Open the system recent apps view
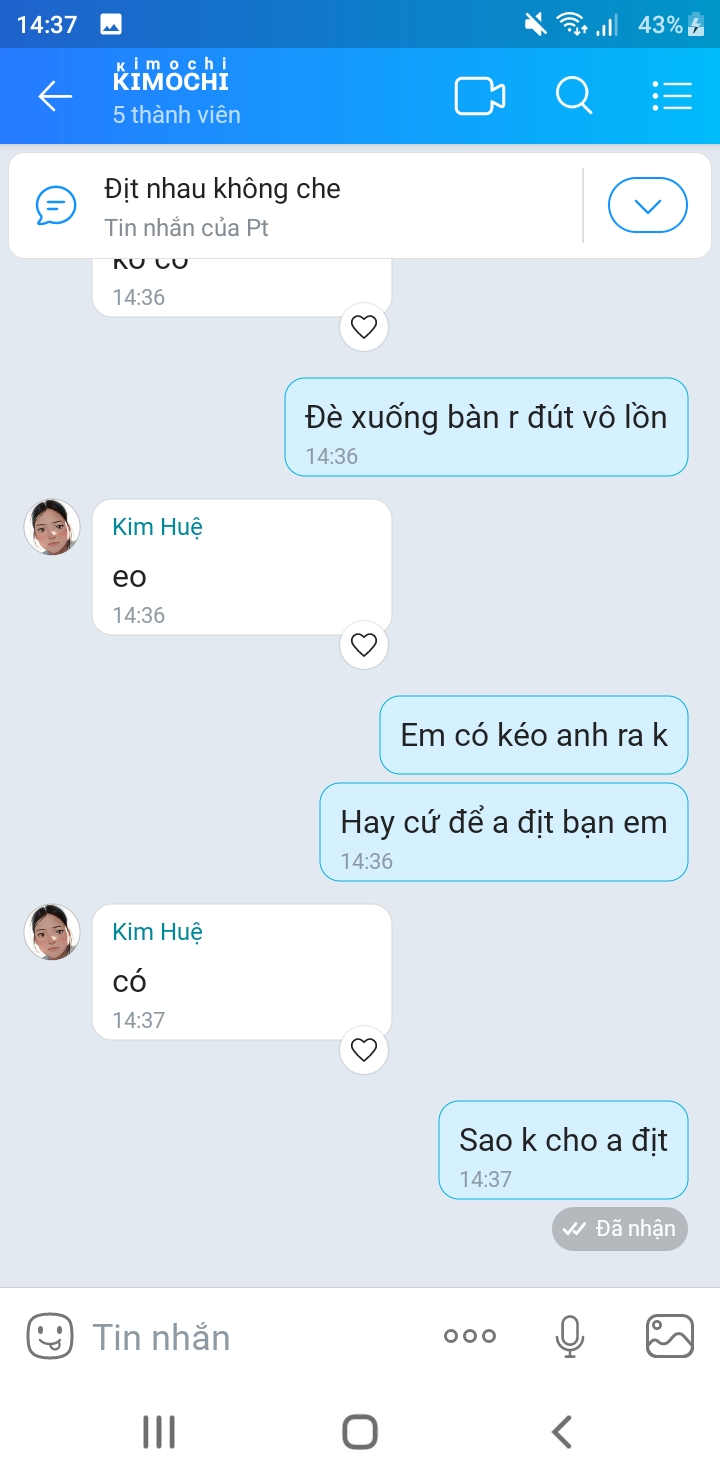Image resolution: width=720 pixels, height=1480 pixels. (x=159, y=1432)
